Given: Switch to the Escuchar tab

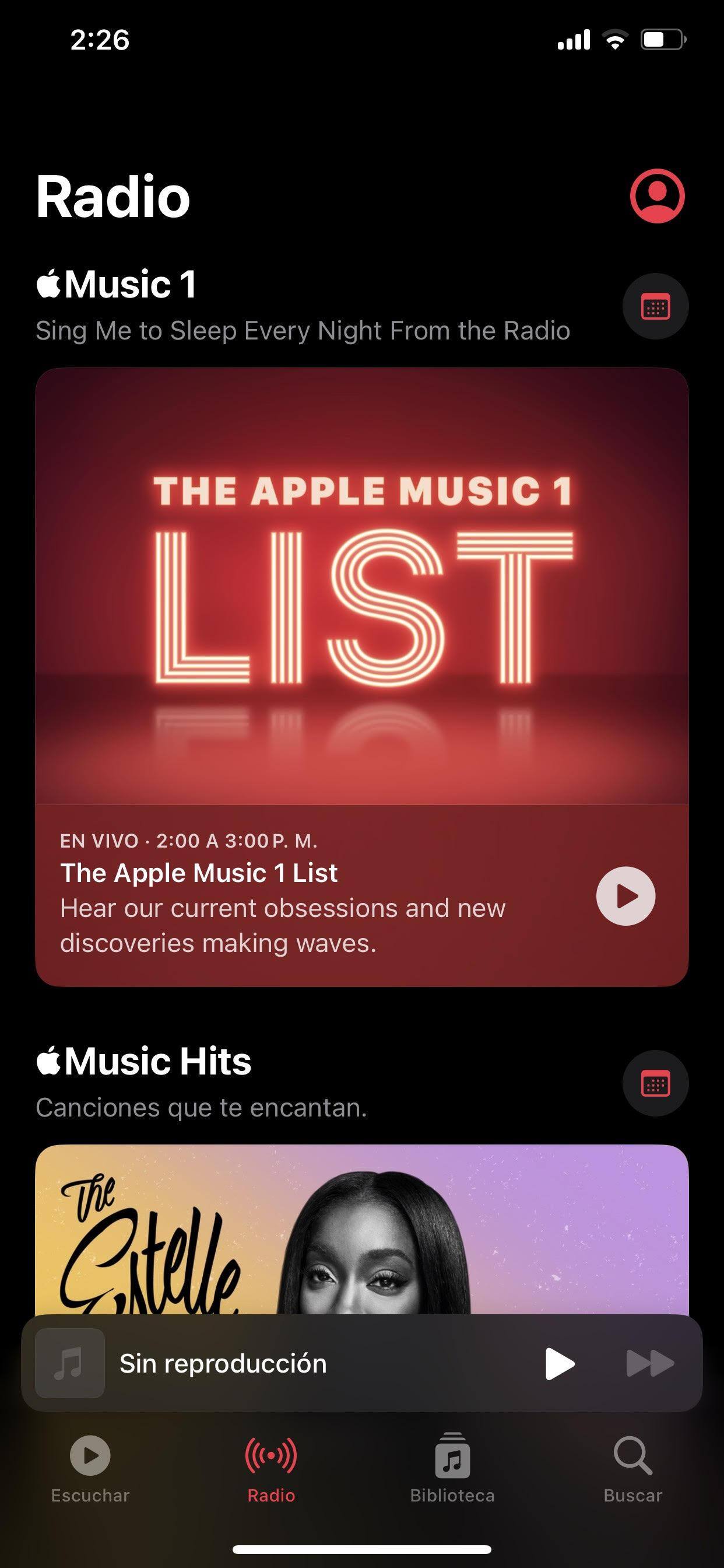Looking at the screenshot, I should coord(90,1468).
